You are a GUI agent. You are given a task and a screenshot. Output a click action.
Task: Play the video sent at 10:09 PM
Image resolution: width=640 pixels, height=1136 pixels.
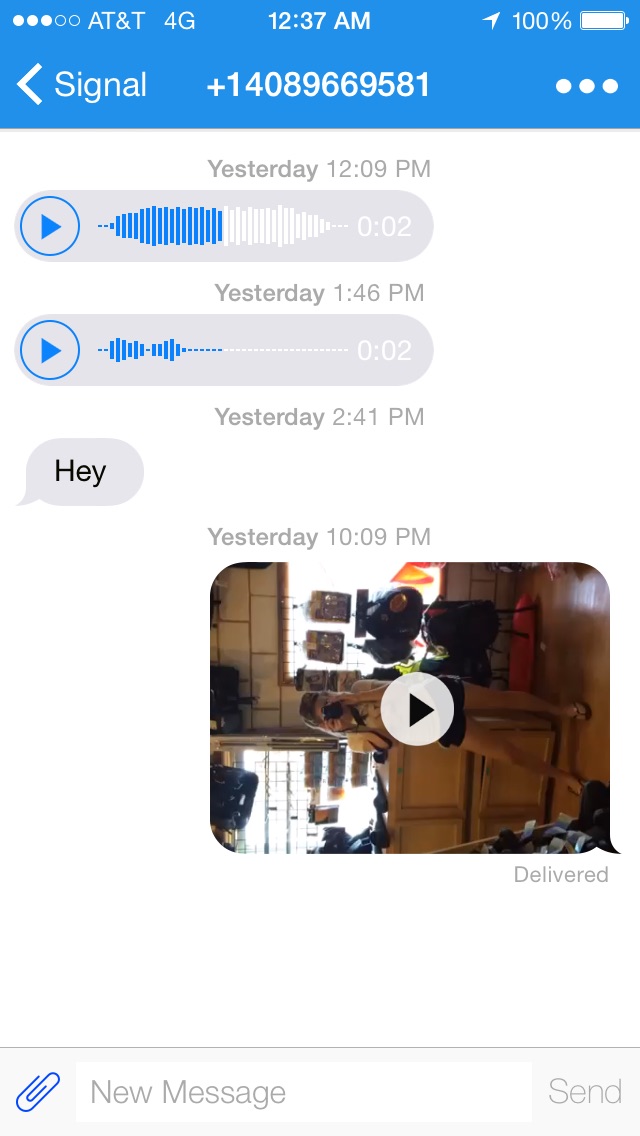coord(417,709)
